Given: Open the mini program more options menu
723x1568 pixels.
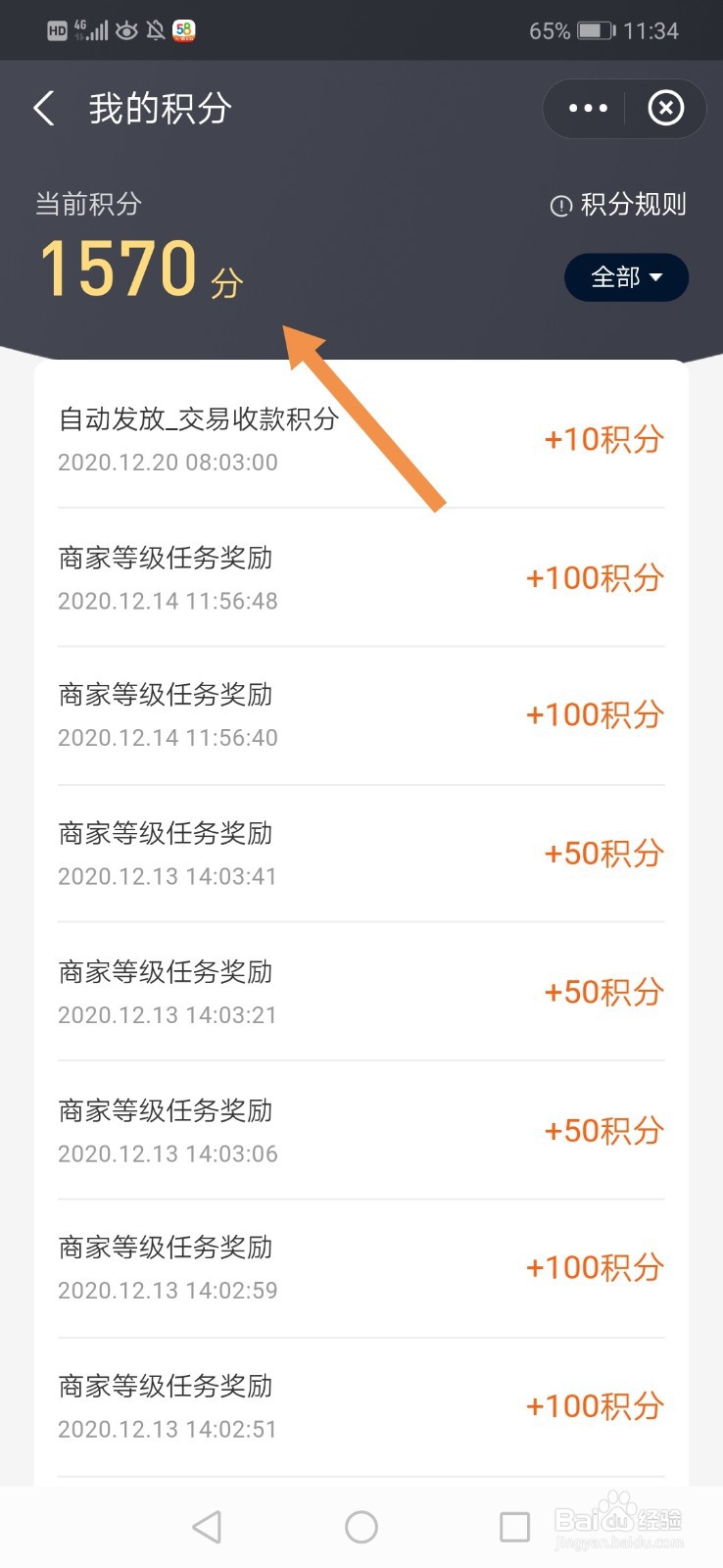Looking at the screenshot, I should coord(588,108).
